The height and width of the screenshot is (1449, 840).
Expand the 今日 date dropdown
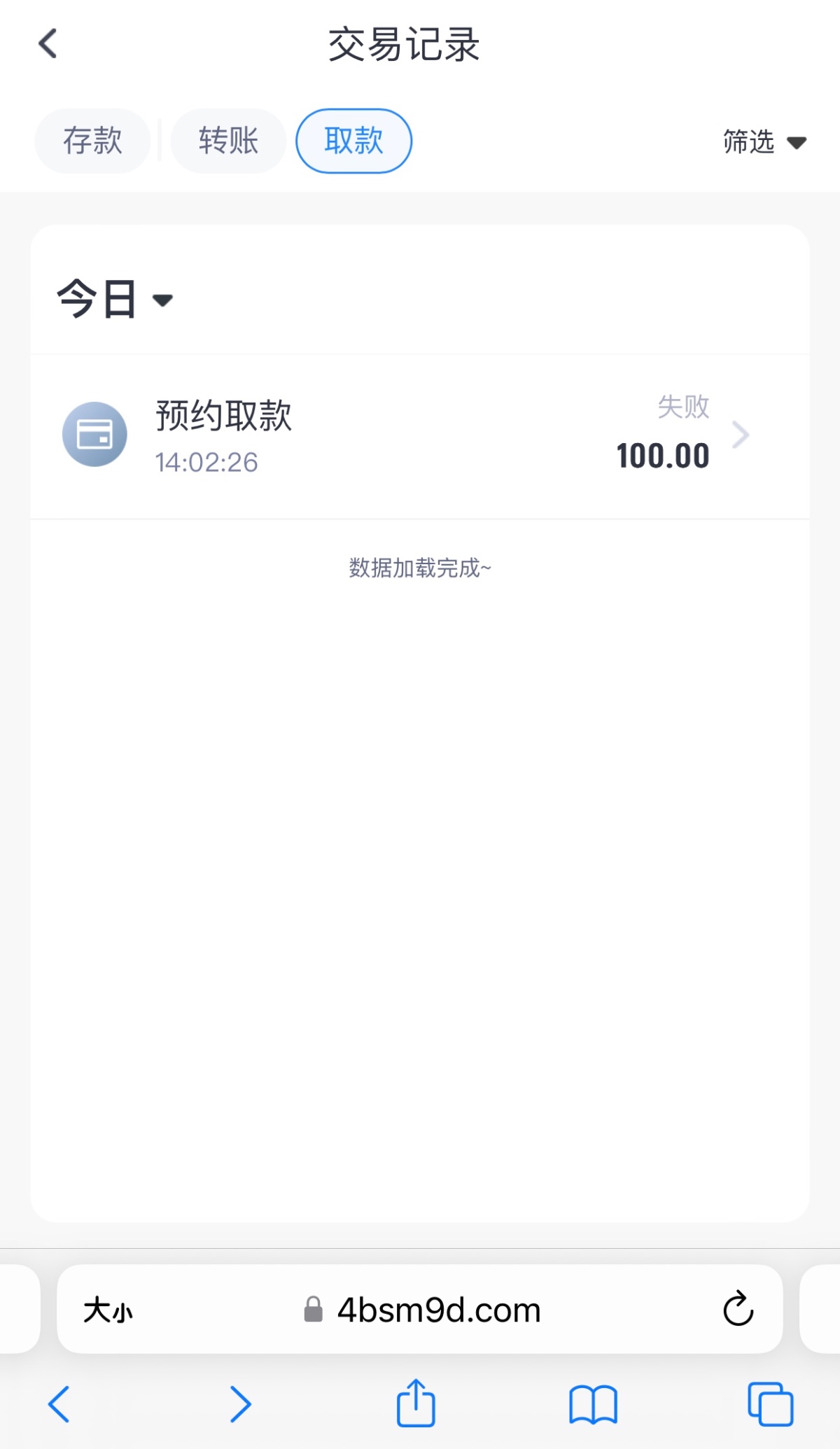pos(114,300)
